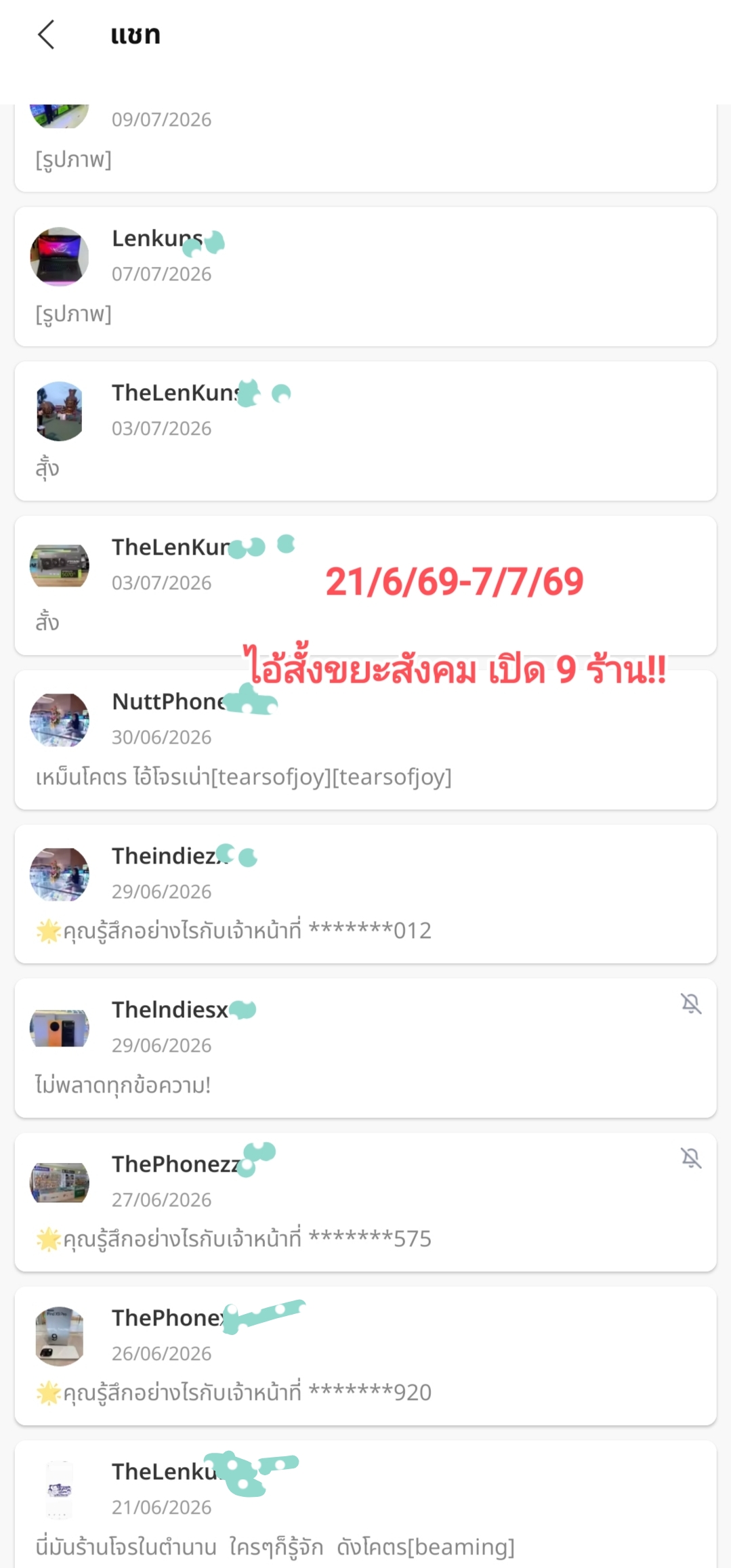Open TheLenKuns chat with message สุ้ง
Image resolution: width=731 pixels, height=1568 pixels.
pos(365,431)
